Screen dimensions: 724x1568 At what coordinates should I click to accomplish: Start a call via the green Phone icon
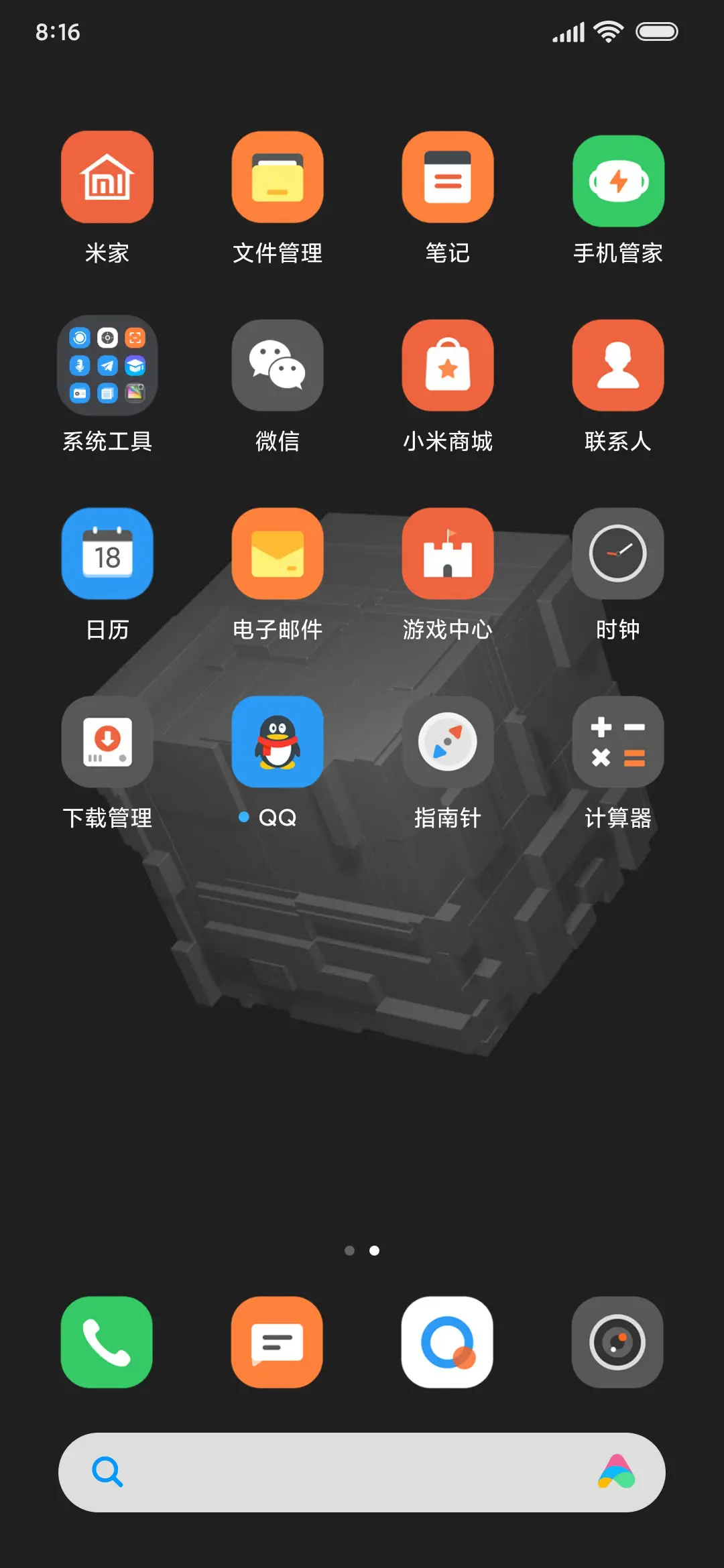point(107,1342)
